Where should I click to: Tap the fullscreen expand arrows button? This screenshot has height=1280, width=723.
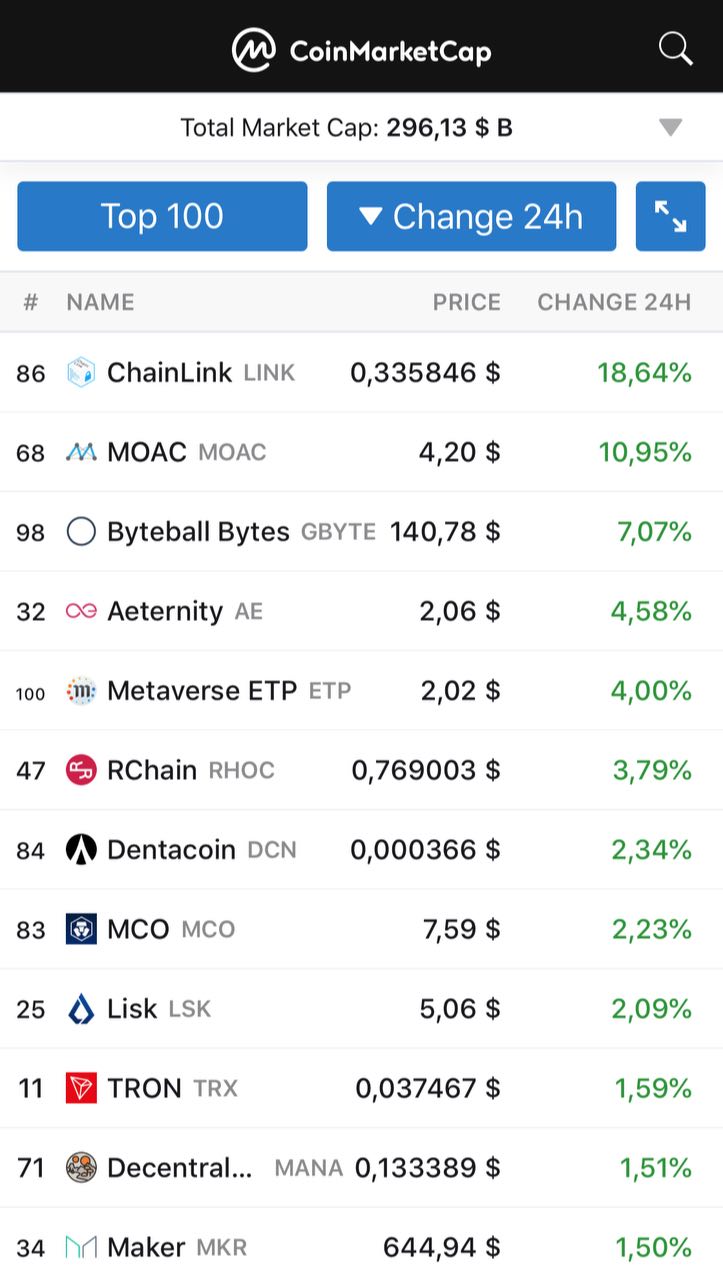click(670, 216)
